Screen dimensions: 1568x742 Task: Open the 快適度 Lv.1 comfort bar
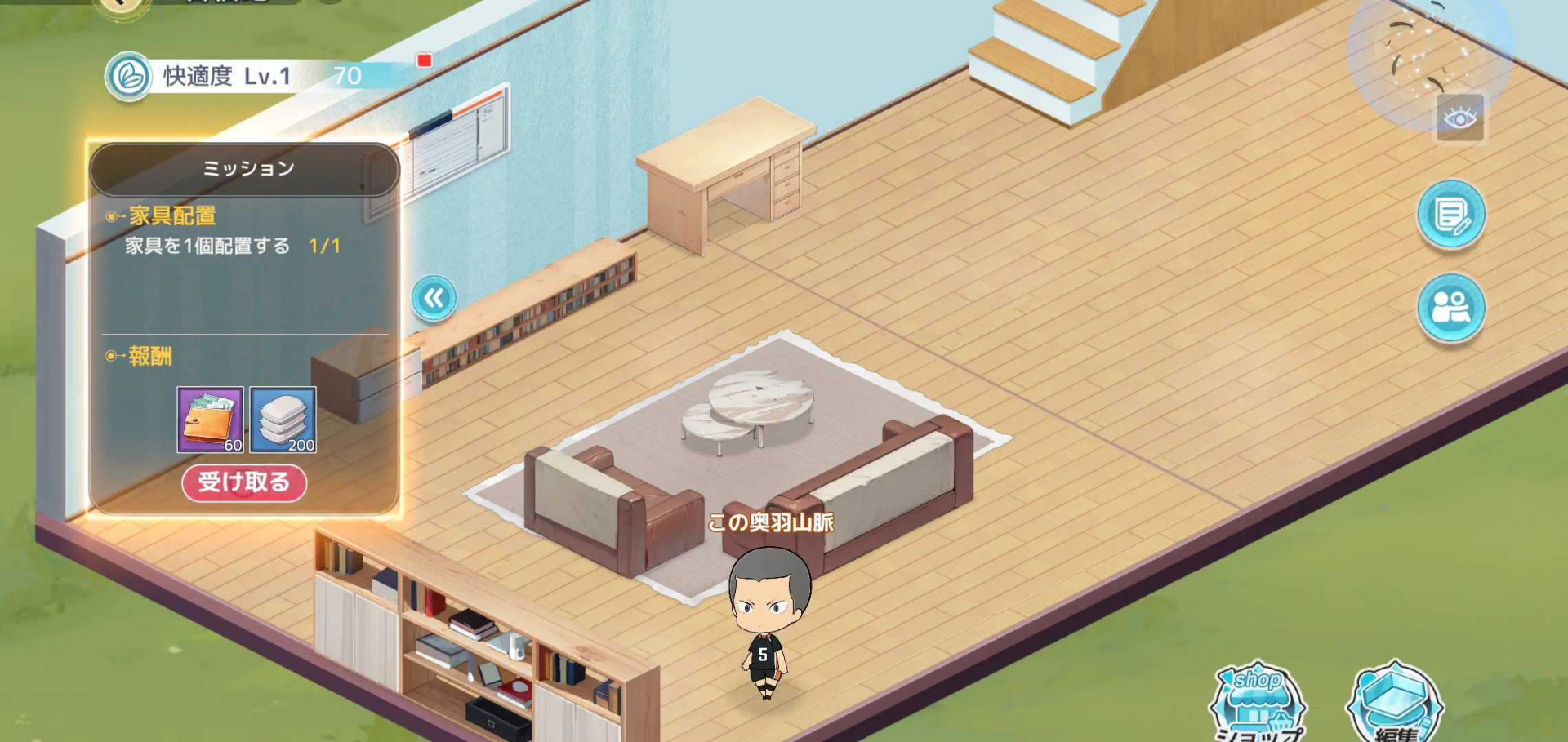point(245,76)
